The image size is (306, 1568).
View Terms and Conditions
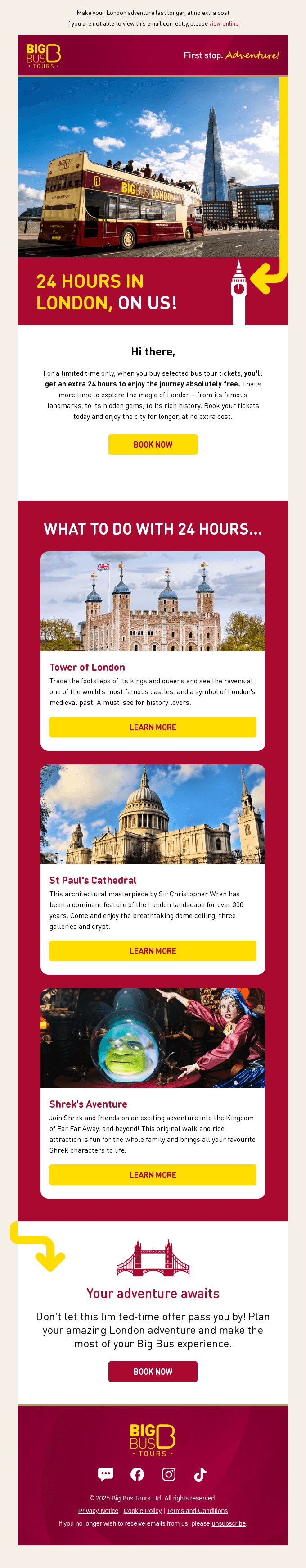coord(197,1510)
